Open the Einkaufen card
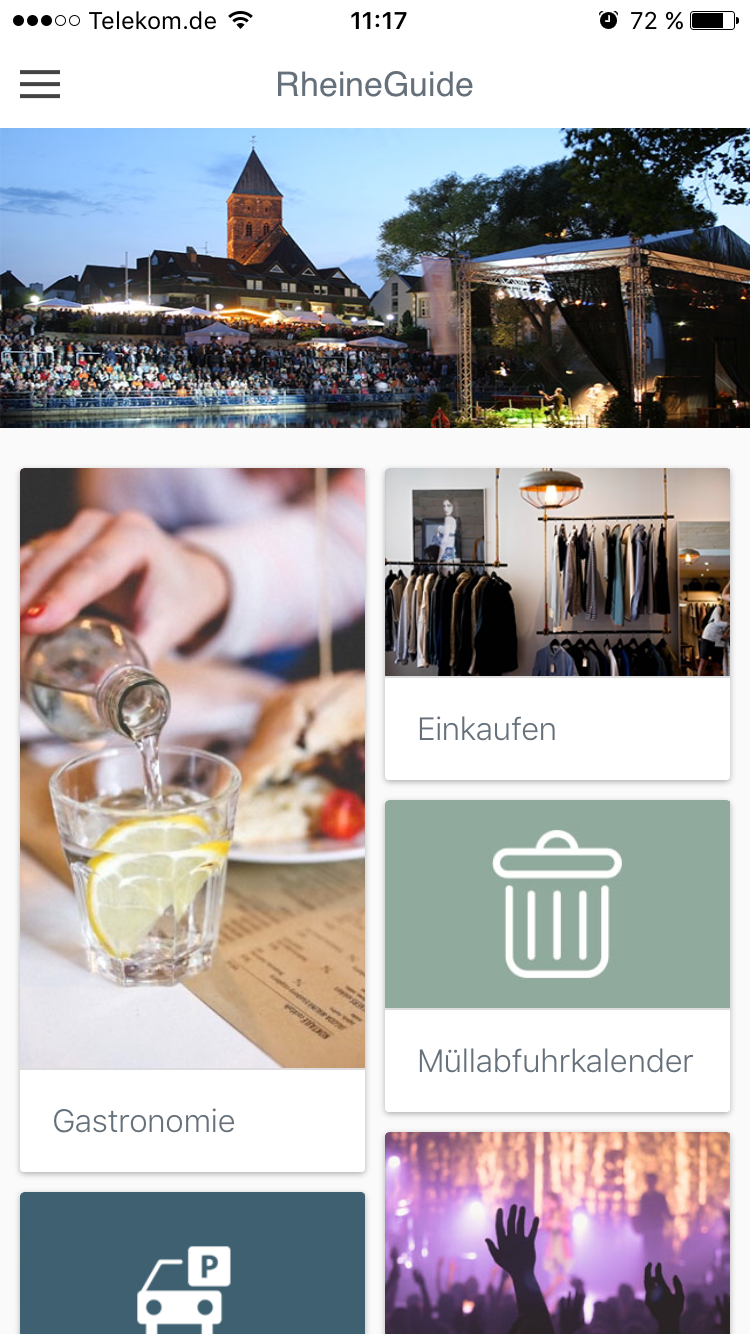This screenshot has width=750, height=1334. 557,624
